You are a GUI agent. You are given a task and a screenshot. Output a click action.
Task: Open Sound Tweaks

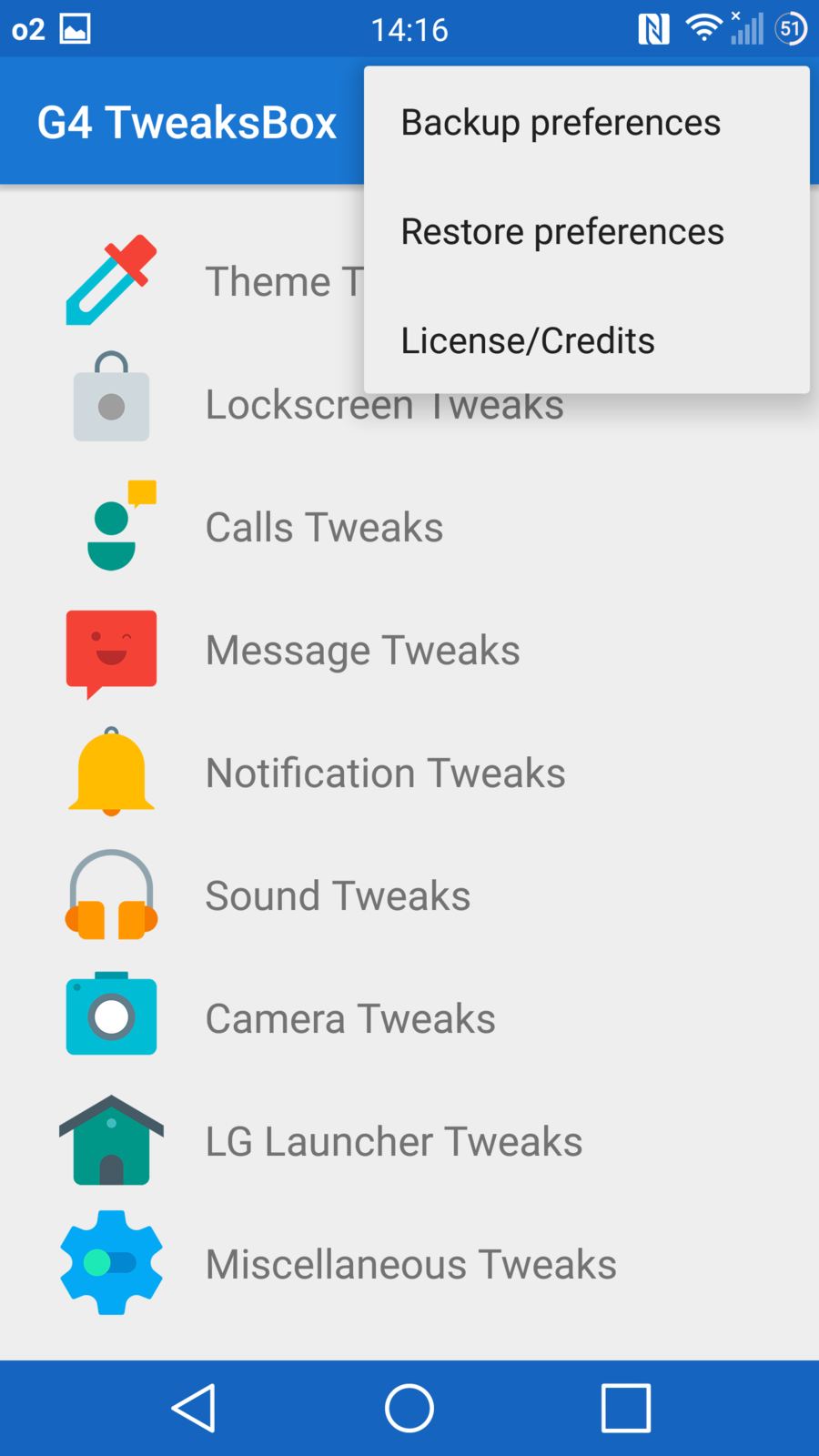338,896
